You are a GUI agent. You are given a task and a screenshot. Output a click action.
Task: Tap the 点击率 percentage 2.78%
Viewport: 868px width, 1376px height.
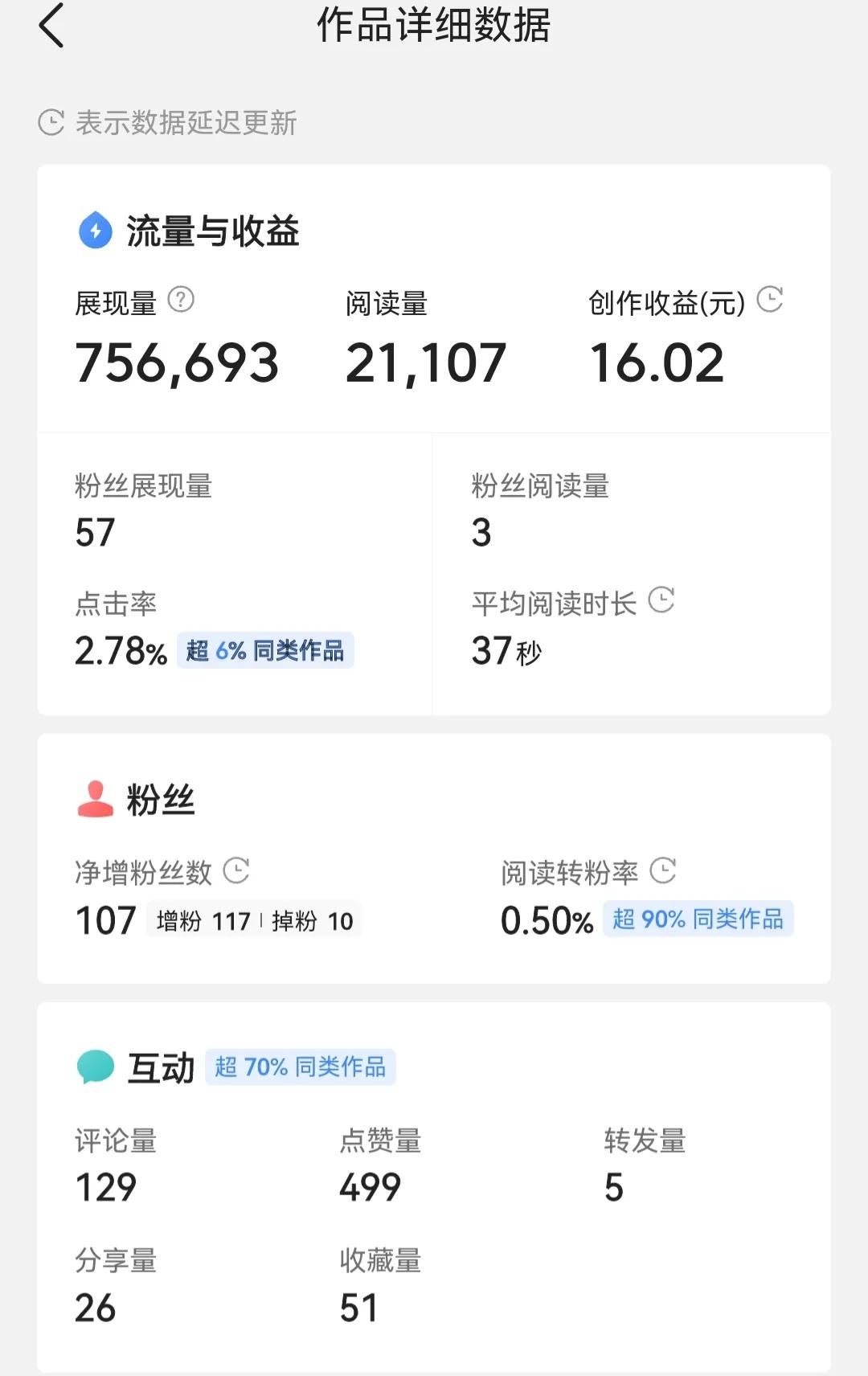pyautogui.click(x=119, y=653)
